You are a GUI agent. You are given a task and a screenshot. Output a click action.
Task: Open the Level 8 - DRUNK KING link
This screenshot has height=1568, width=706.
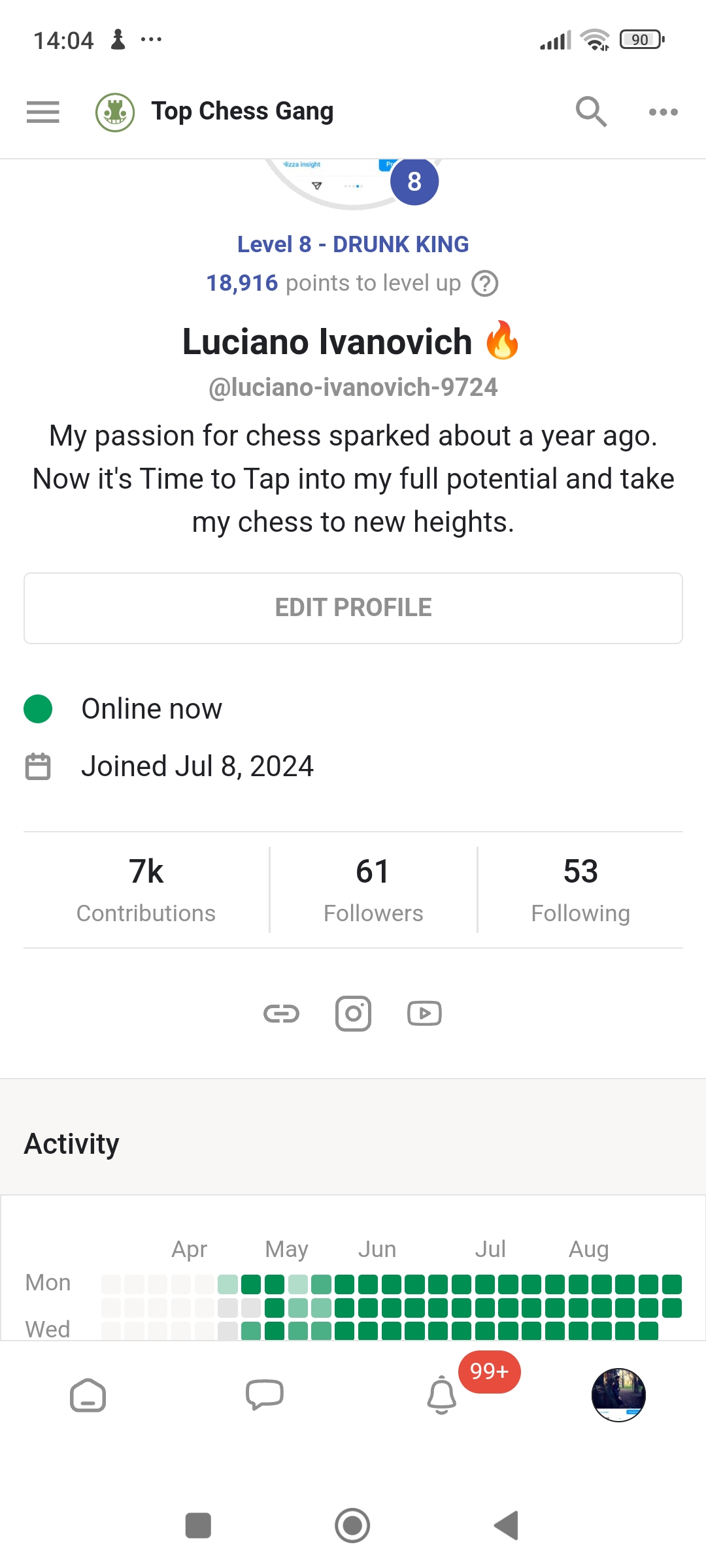pyautogui.click(x=353, y=243)
